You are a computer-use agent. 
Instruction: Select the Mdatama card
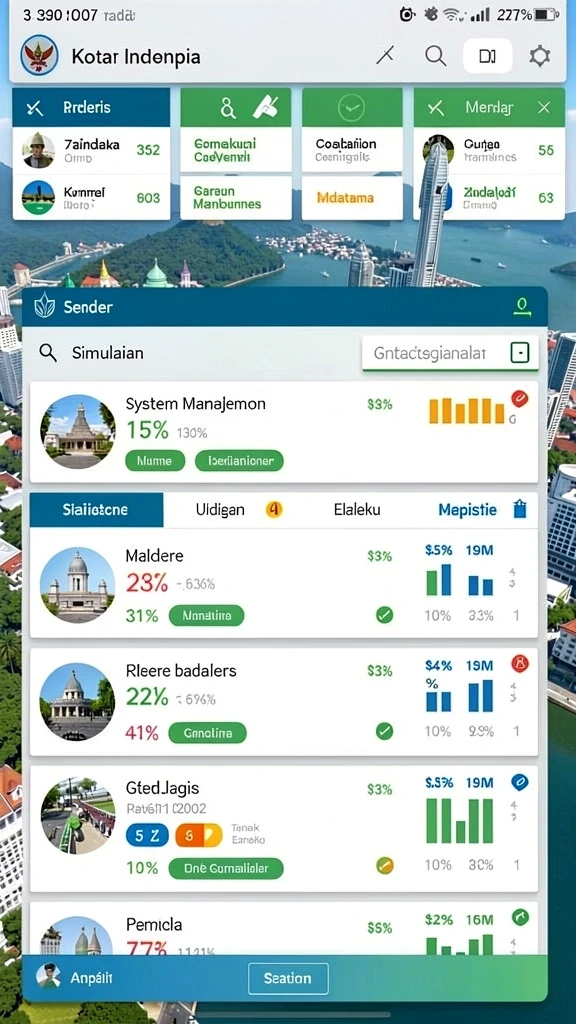[353, 197]
